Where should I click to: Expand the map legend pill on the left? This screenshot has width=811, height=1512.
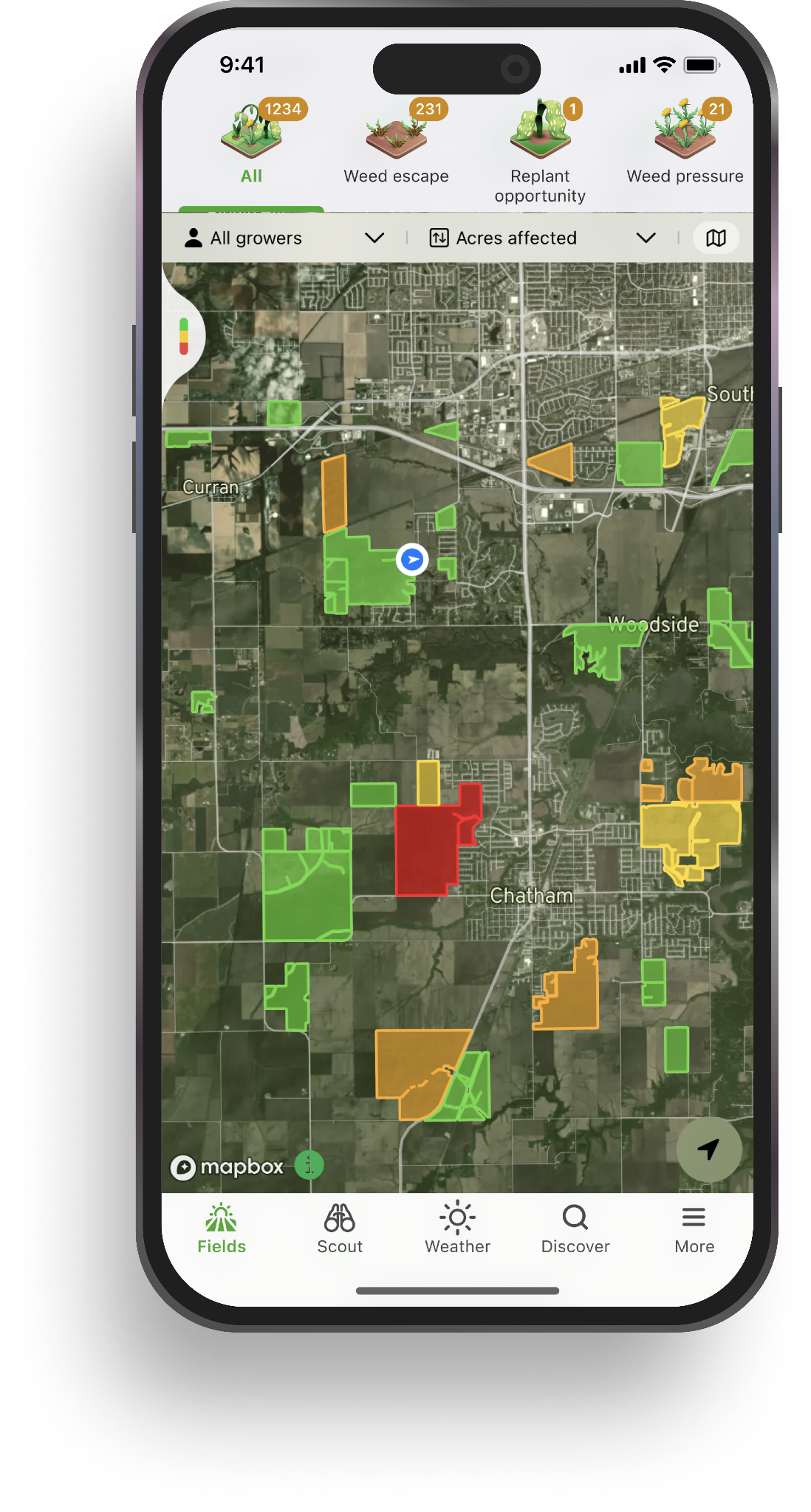coord(185,336)
